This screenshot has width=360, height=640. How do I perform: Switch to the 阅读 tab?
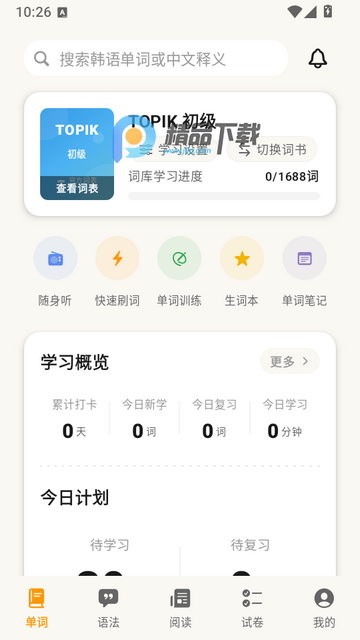[180, 608]
